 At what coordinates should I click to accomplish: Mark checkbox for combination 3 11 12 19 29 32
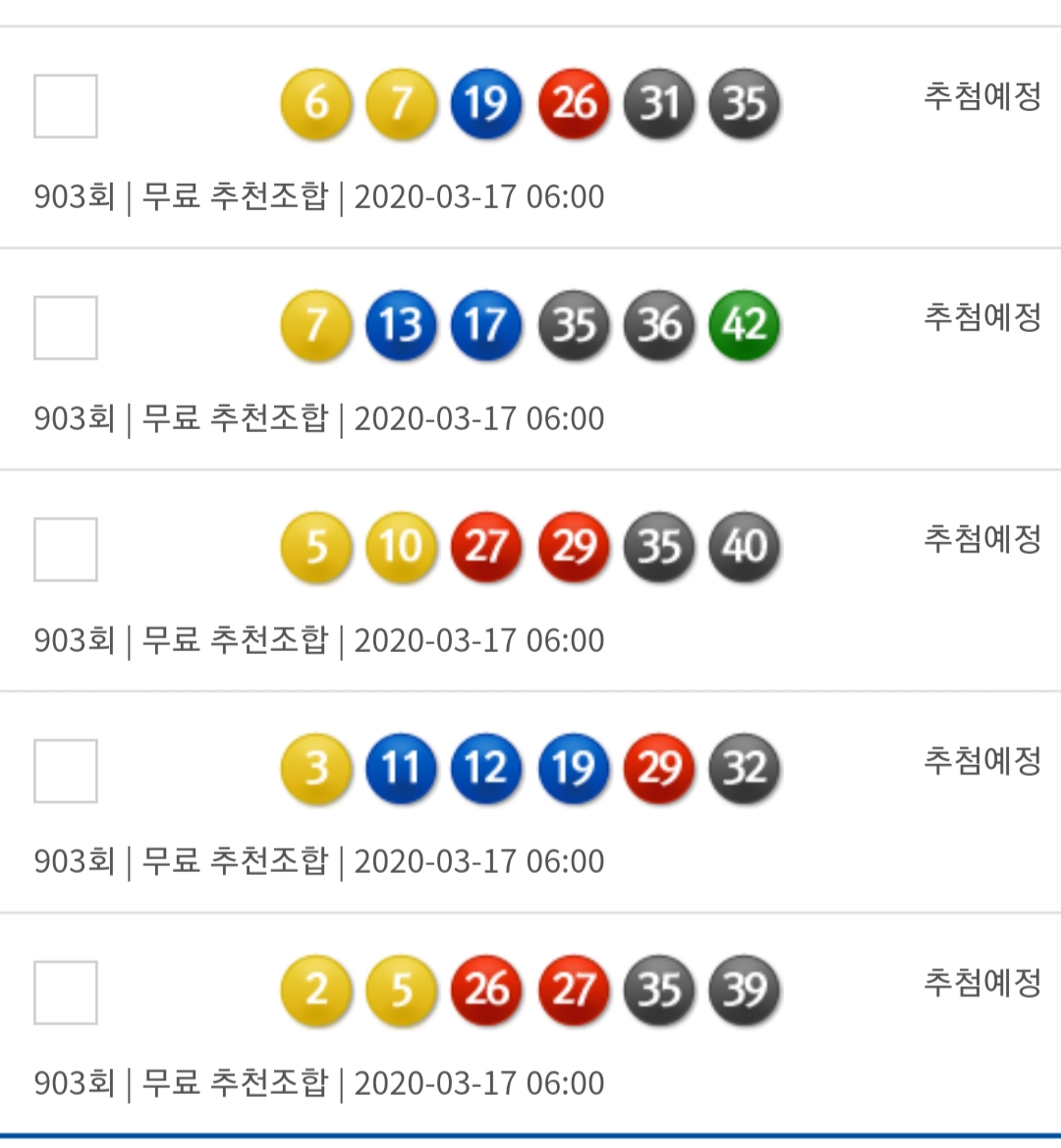[x=66, y=771]
